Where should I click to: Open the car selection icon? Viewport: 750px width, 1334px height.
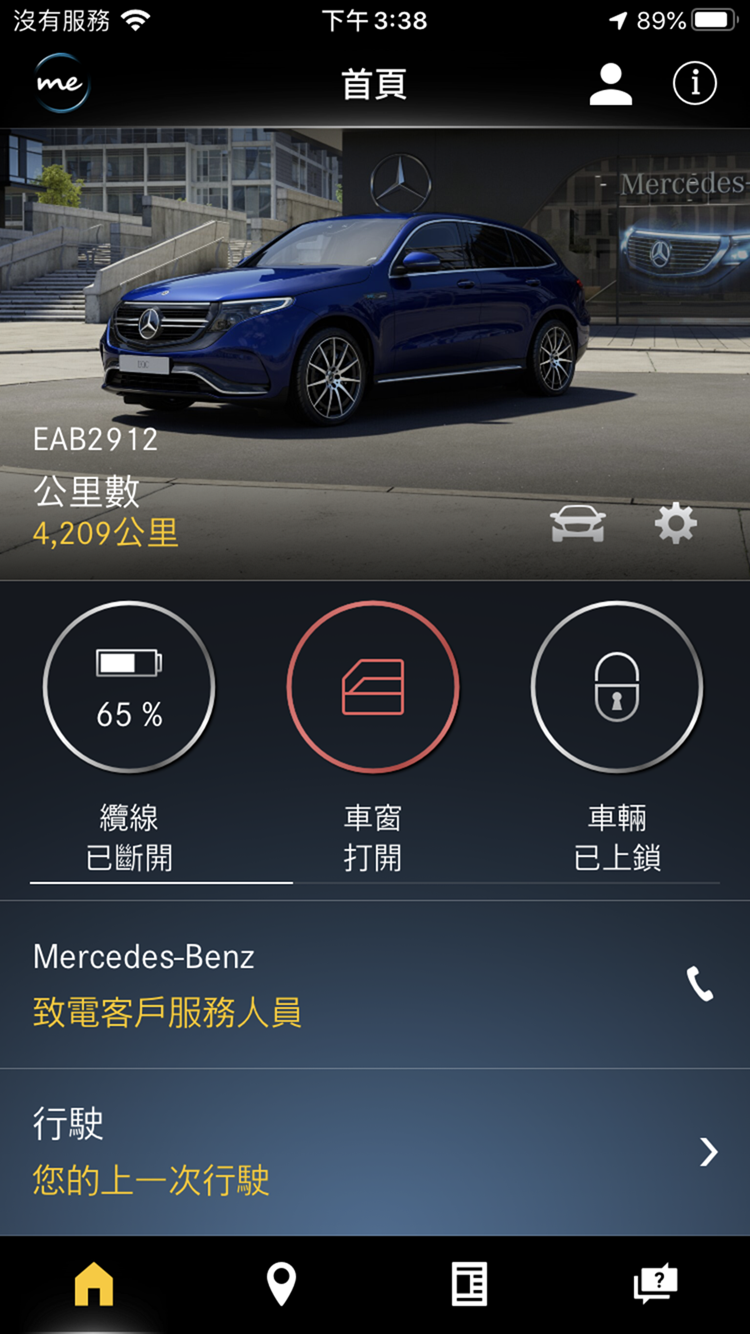(578, 524)
